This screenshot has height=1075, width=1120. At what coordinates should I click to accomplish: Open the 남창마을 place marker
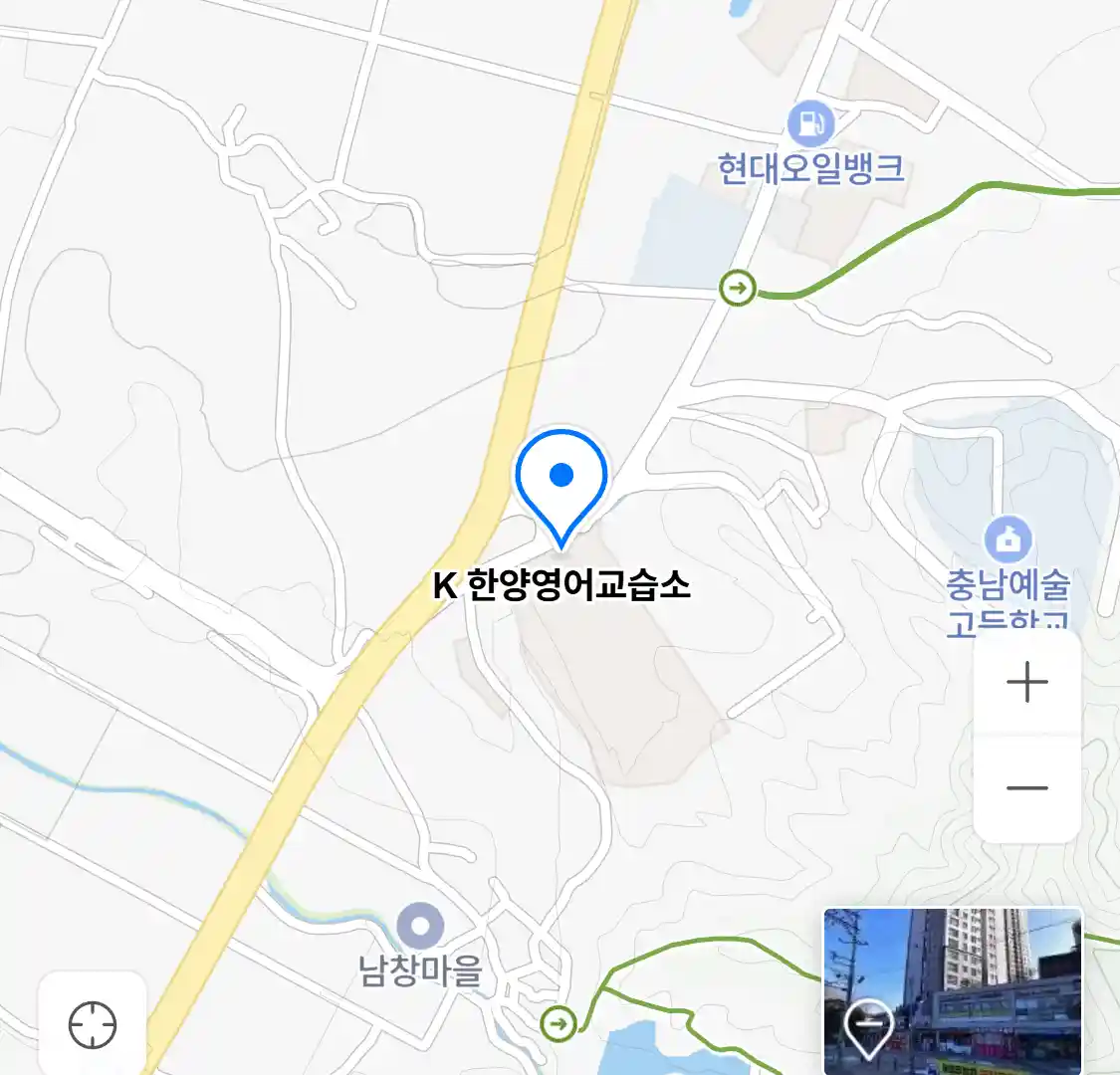click(420, 928)
